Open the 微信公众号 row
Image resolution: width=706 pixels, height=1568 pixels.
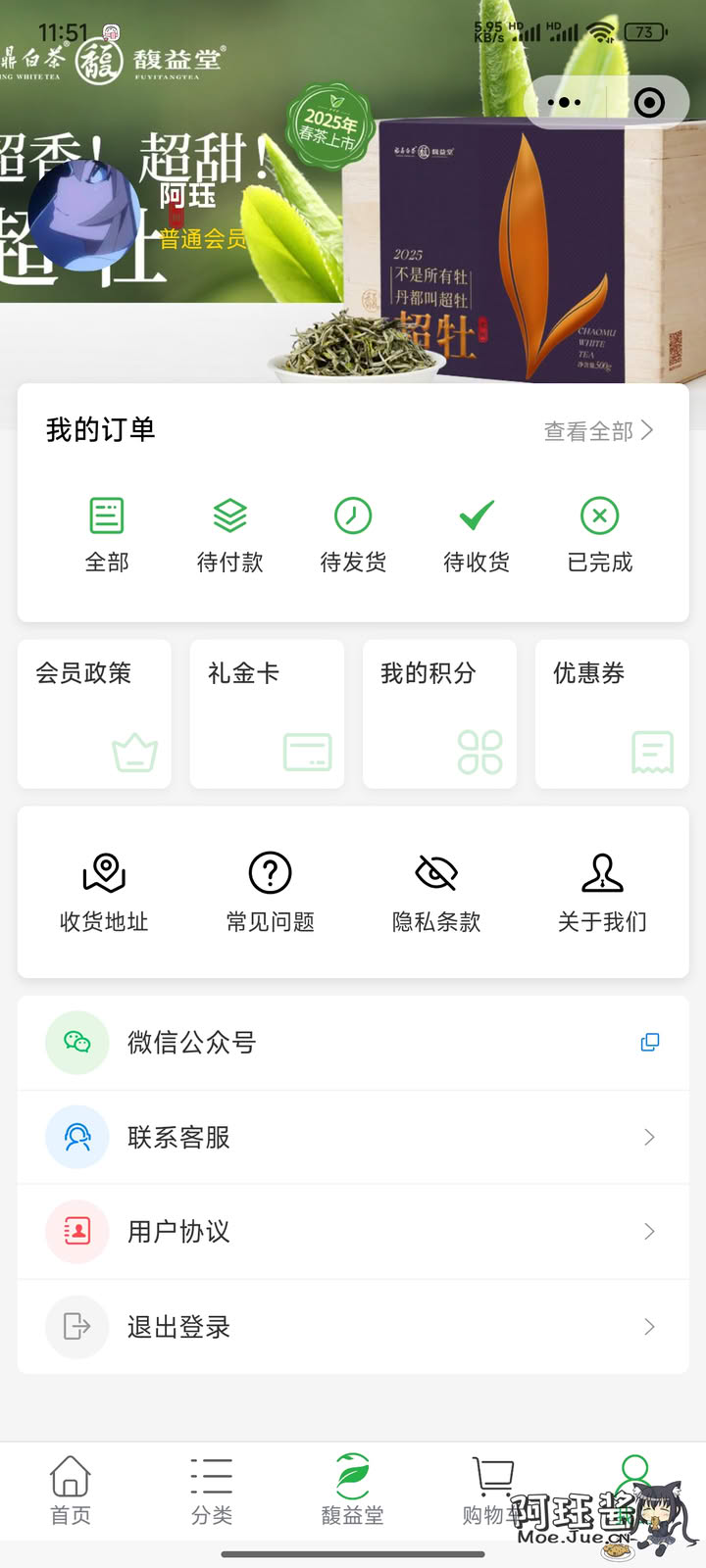pyautogui.click(x=353, y=1043)
